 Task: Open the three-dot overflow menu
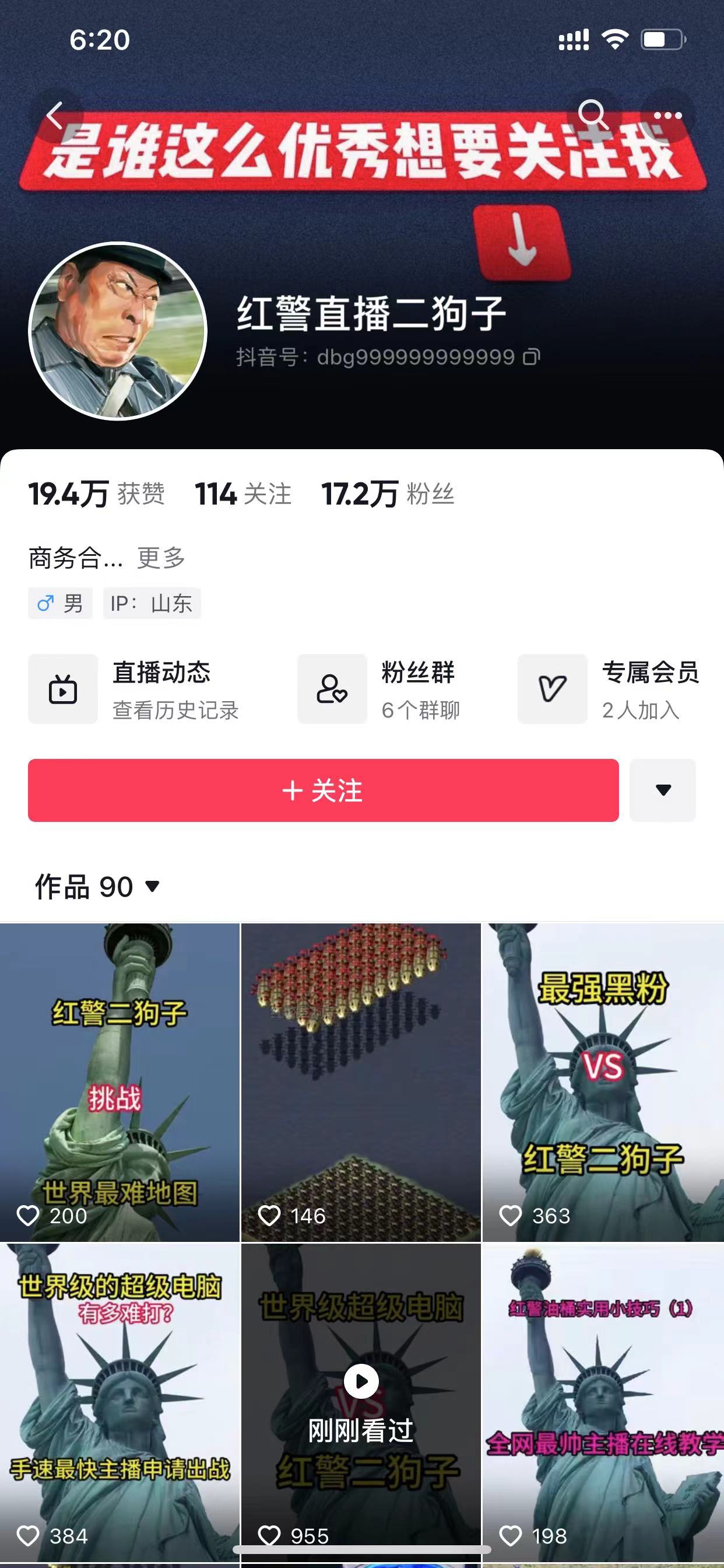(667, 115)
